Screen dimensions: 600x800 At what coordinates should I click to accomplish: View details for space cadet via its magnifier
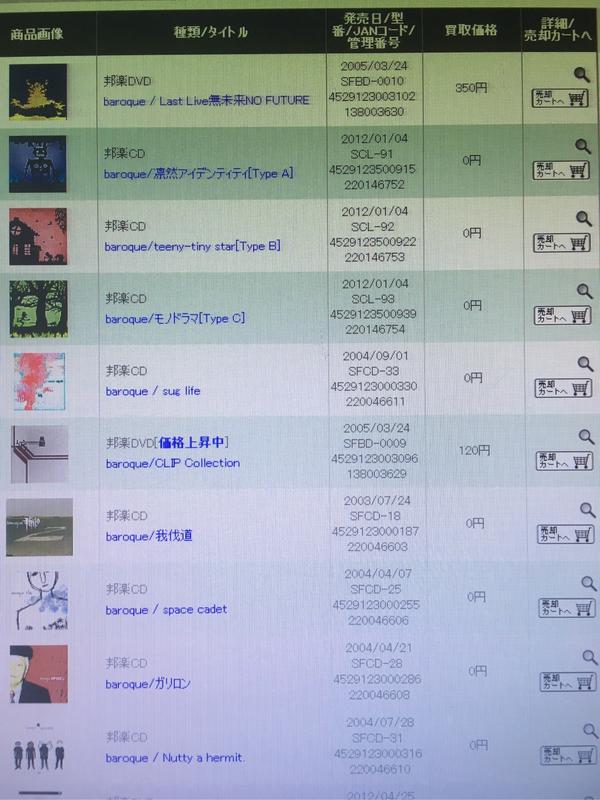point(587,583)
